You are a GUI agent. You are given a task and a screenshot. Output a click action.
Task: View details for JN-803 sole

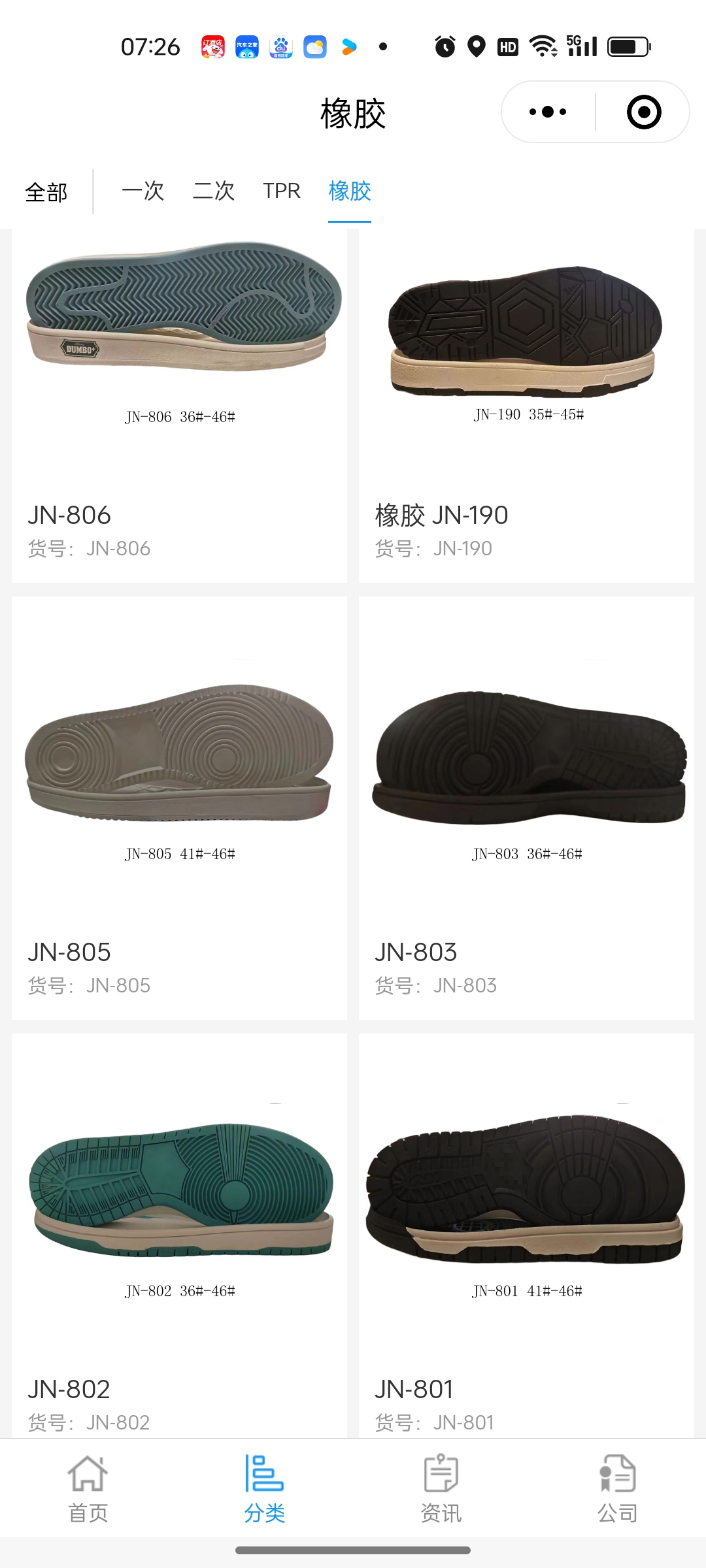click(x=526, y=808)
